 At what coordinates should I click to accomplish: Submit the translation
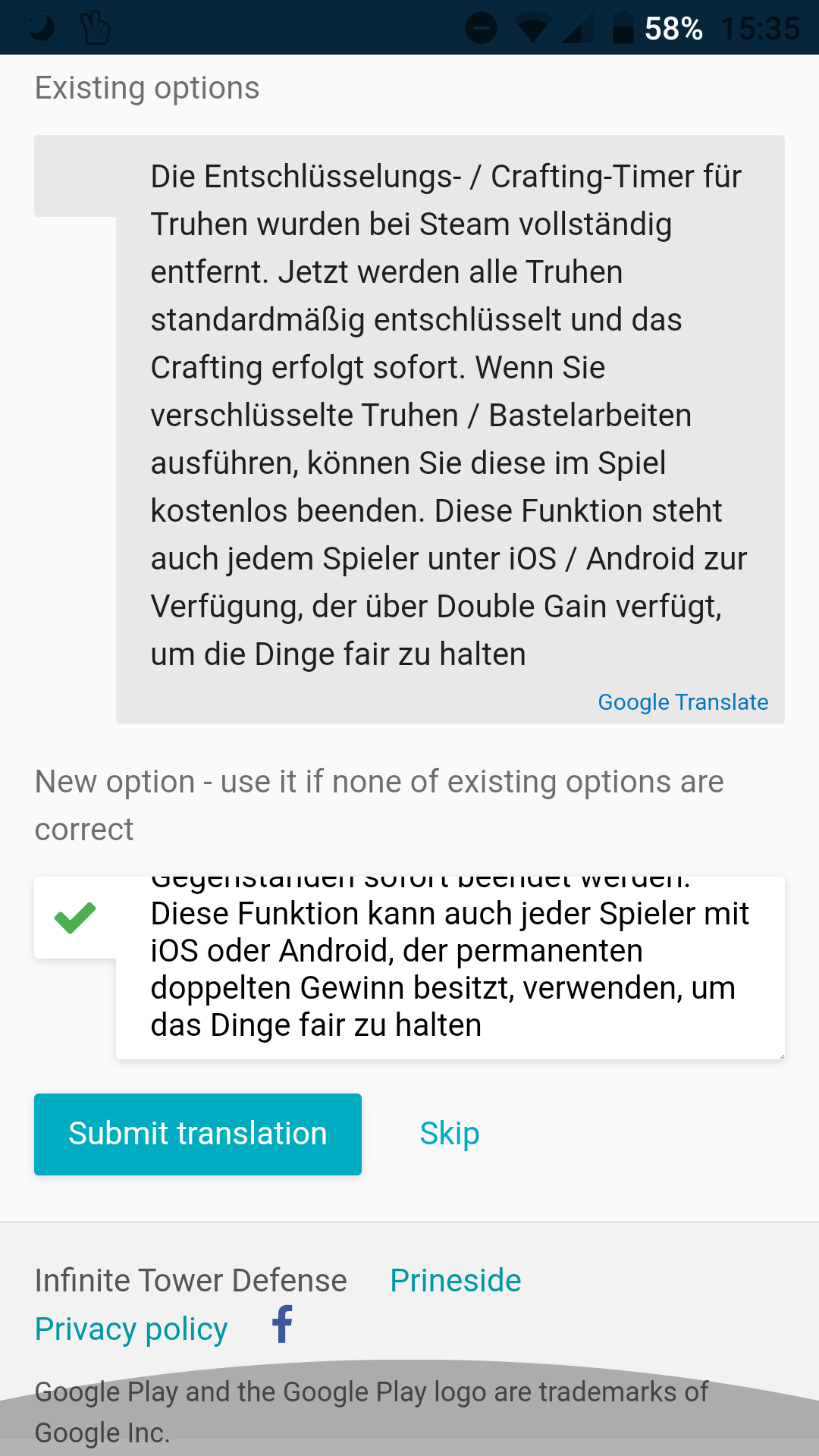198,1134
